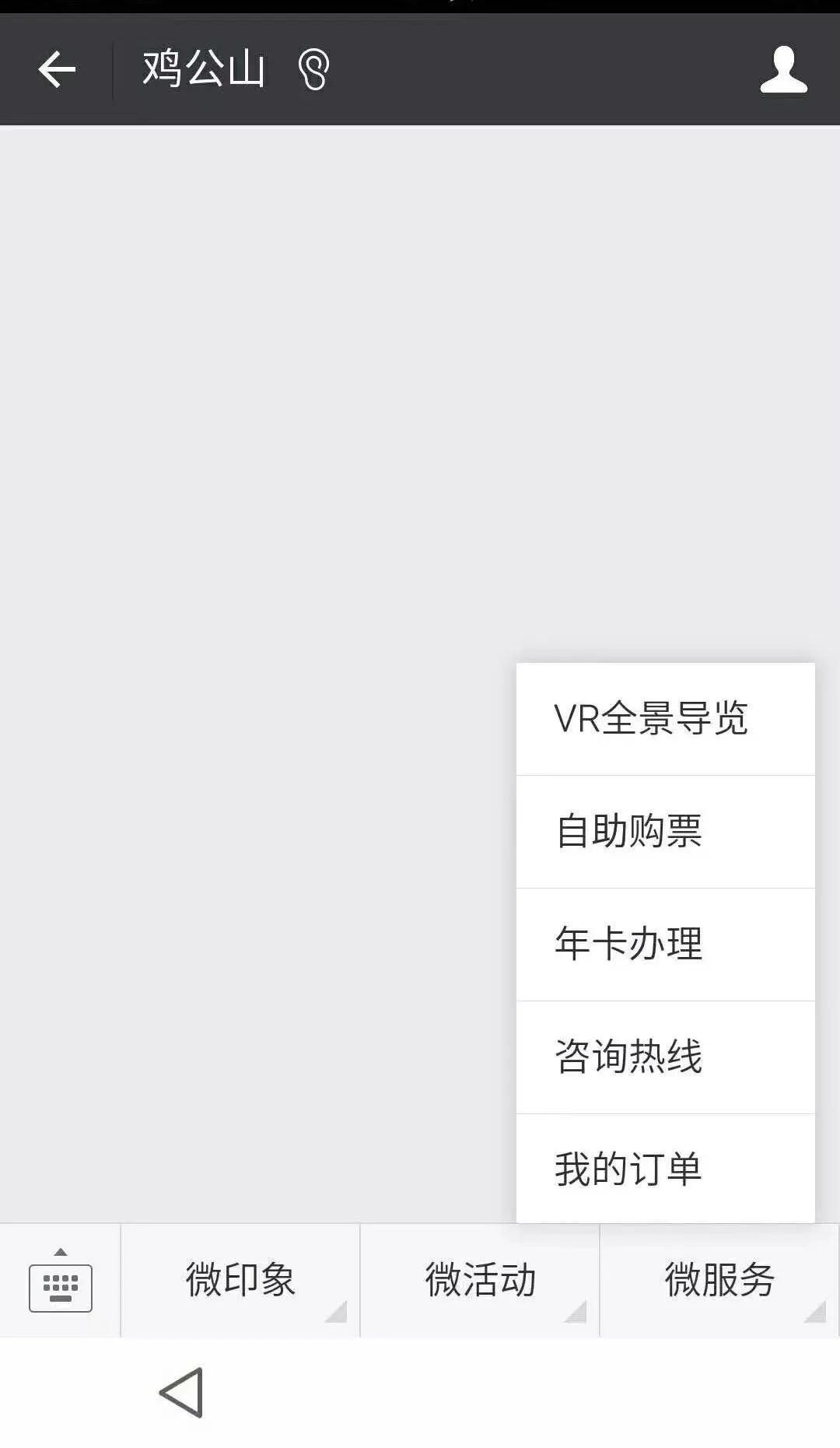Open the account profile icon

tap(783, 70)
